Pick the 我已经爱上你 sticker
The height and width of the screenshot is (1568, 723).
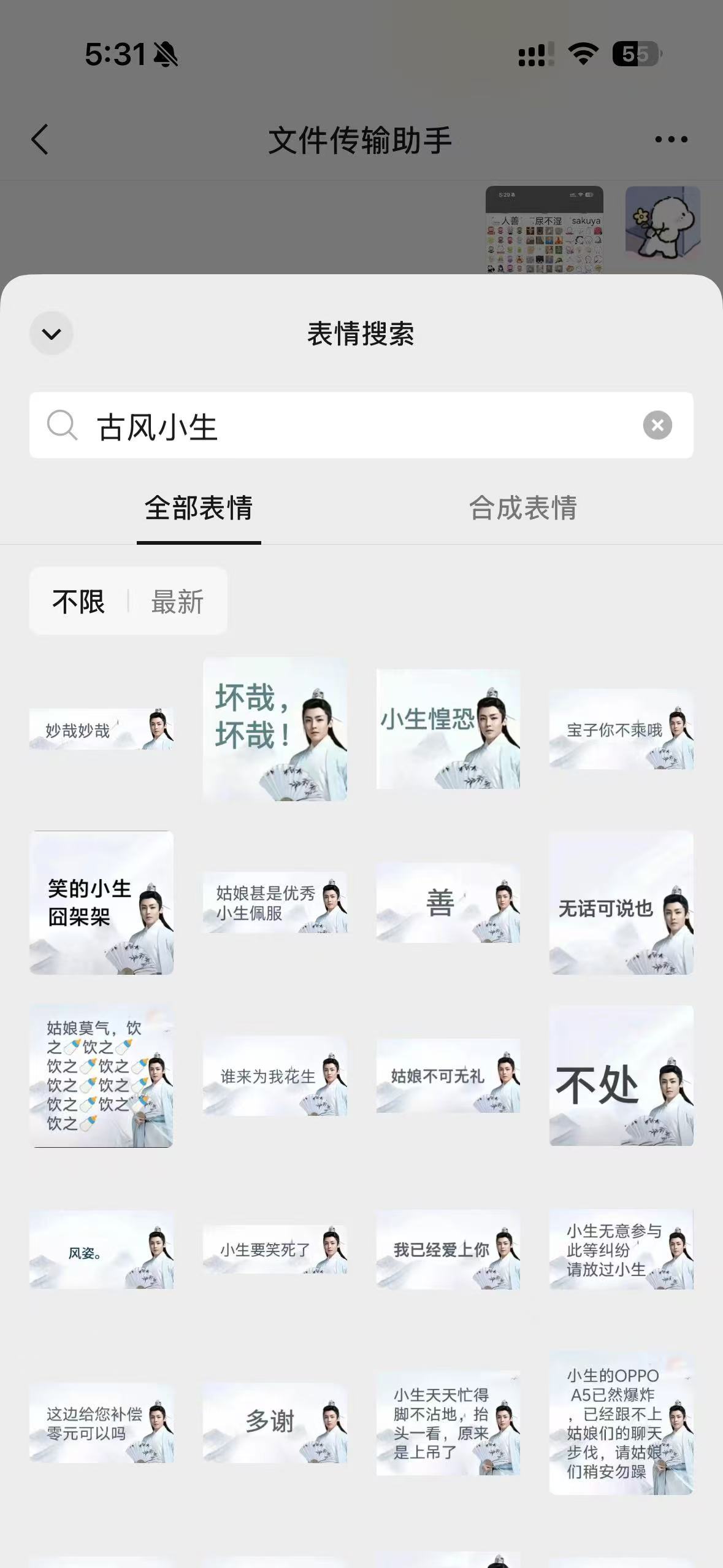click(448, 1249)
